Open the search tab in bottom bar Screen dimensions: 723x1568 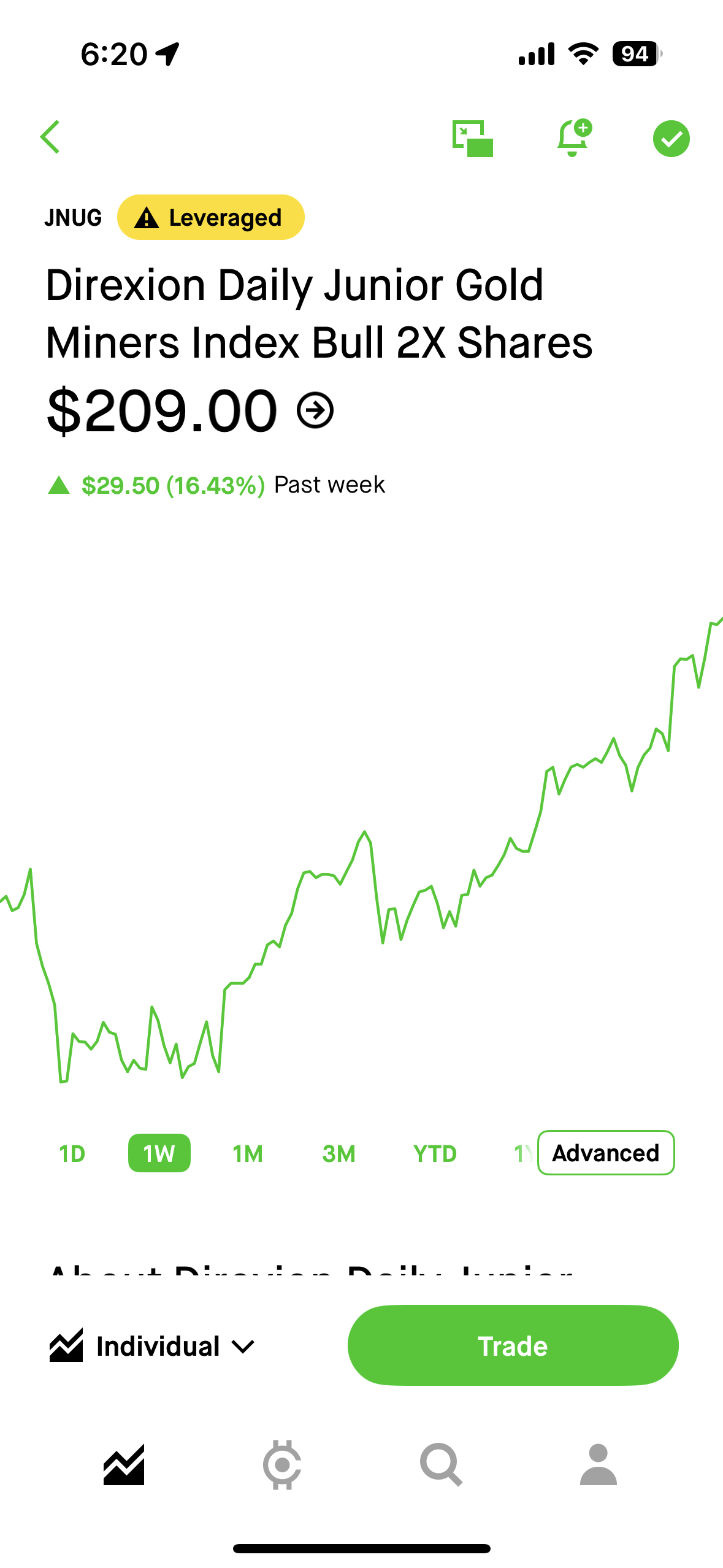441,1466
